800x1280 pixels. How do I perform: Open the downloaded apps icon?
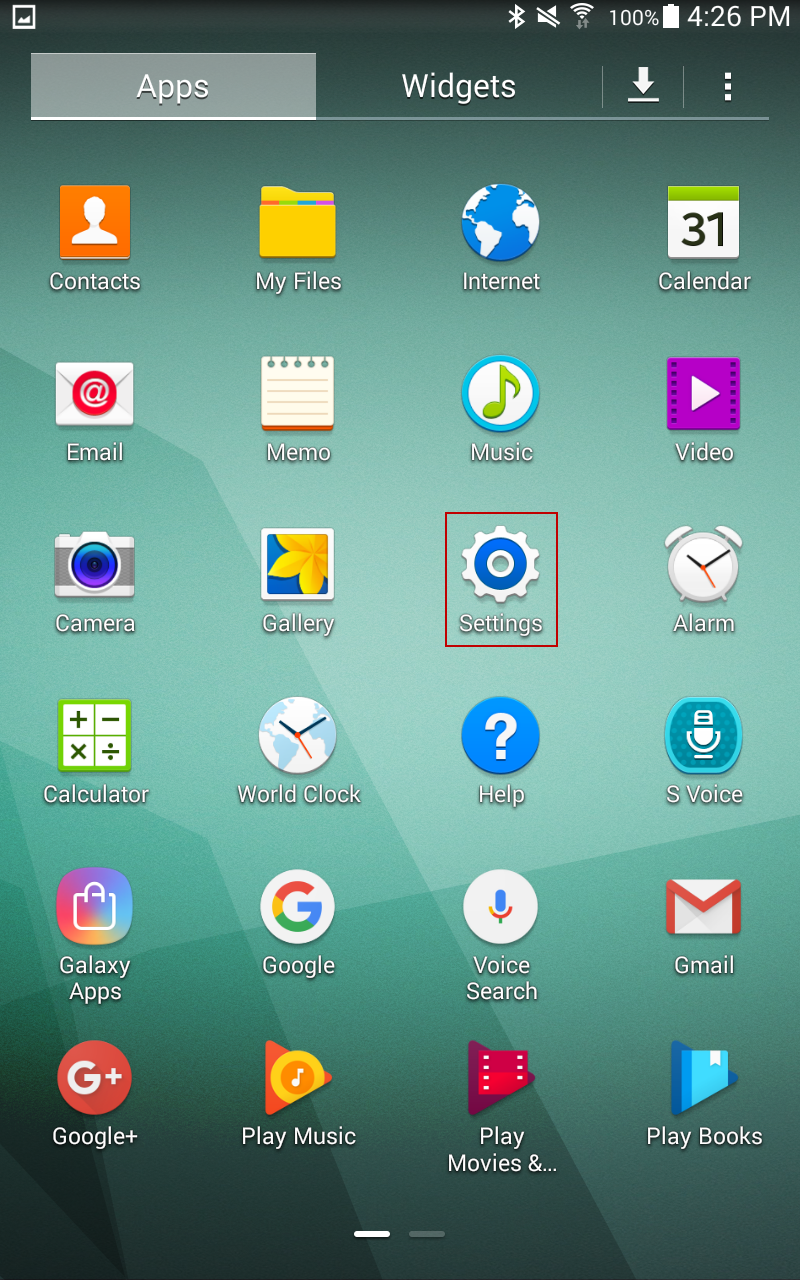click(x=643, y=87)
